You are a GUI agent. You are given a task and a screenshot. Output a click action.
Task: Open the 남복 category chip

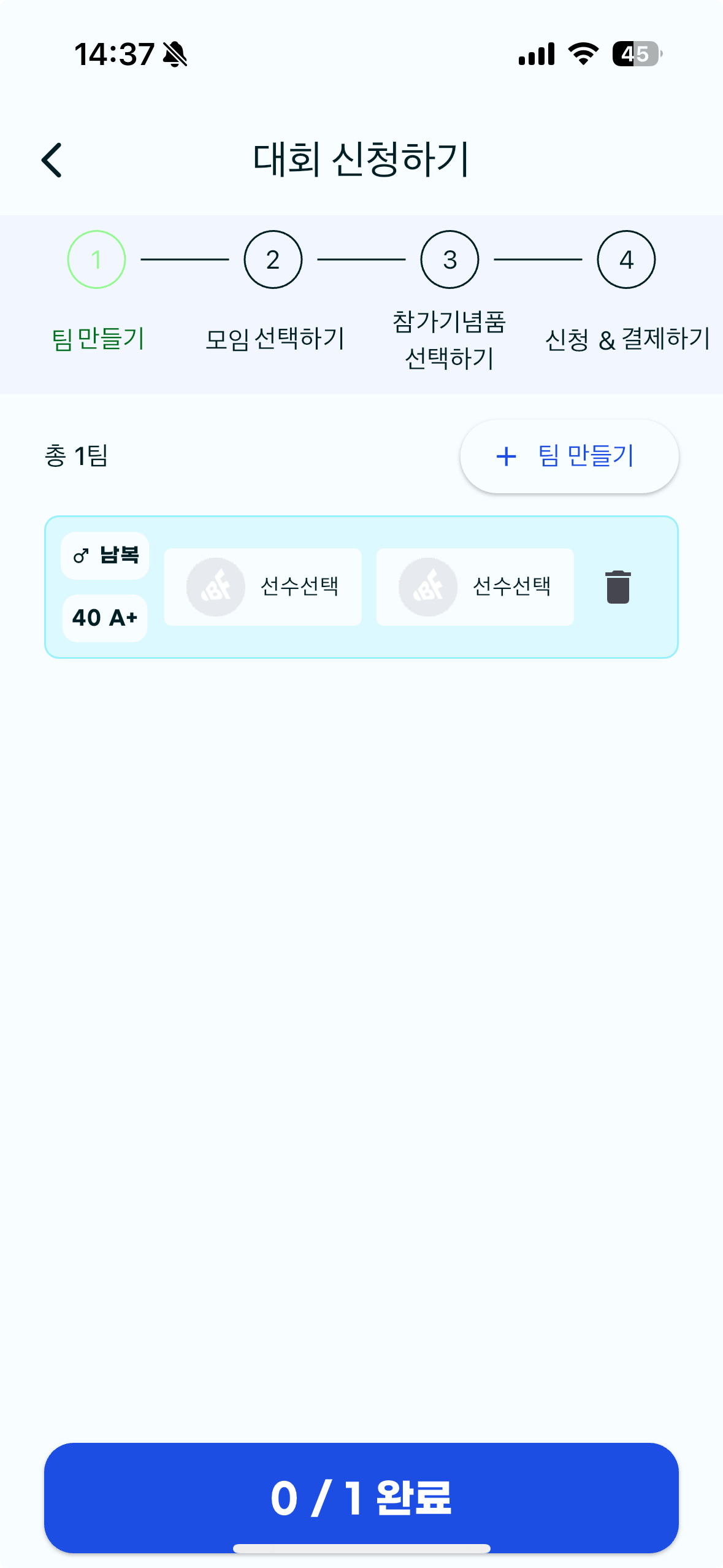105,556
